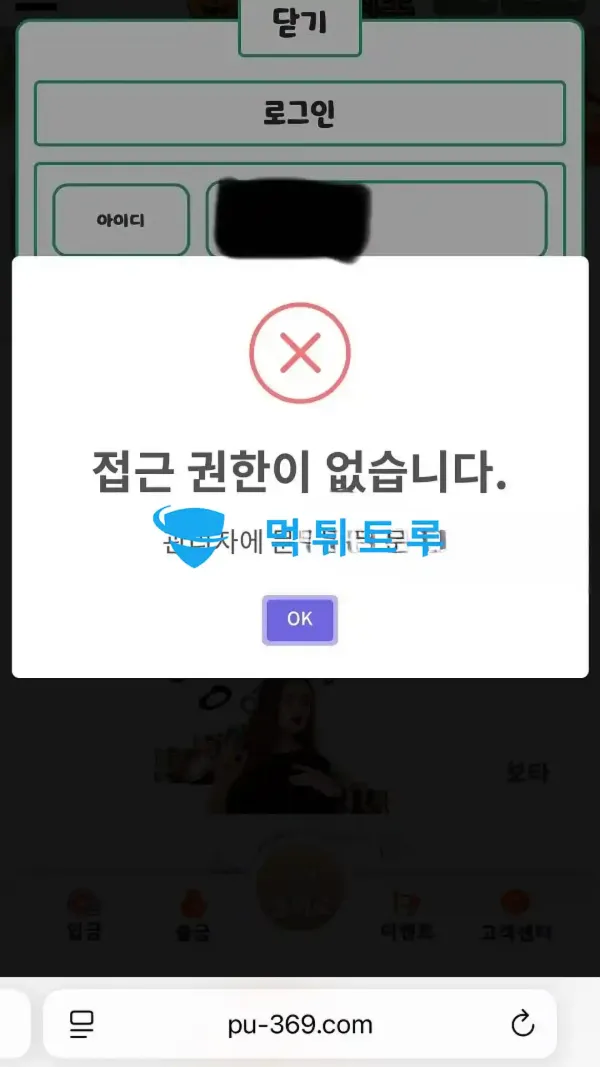Reload the page in the browser
The height and width of the screenshot is (1067, 600).
(x=522, y=1024)
